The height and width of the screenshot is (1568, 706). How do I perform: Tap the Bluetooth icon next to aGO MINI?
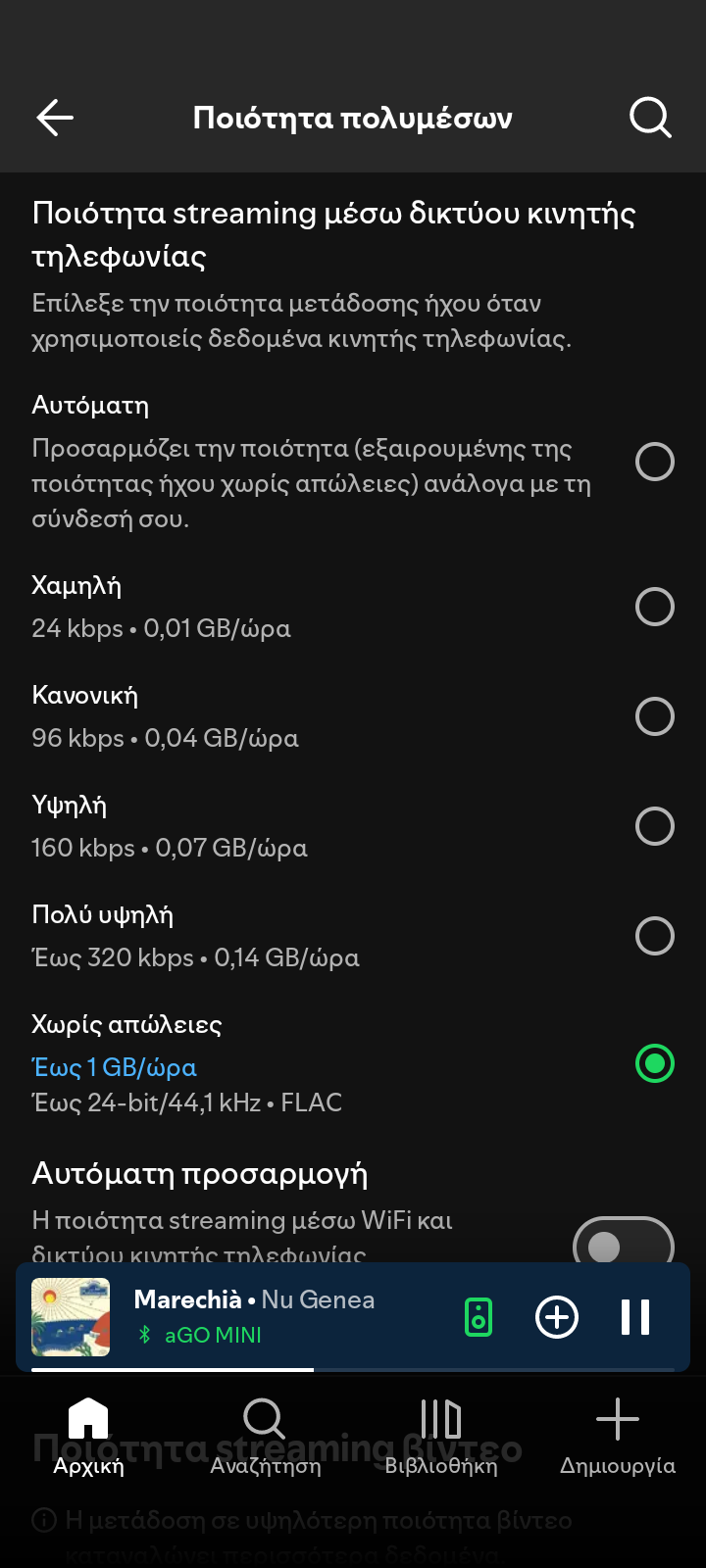tap(144, 1335)
